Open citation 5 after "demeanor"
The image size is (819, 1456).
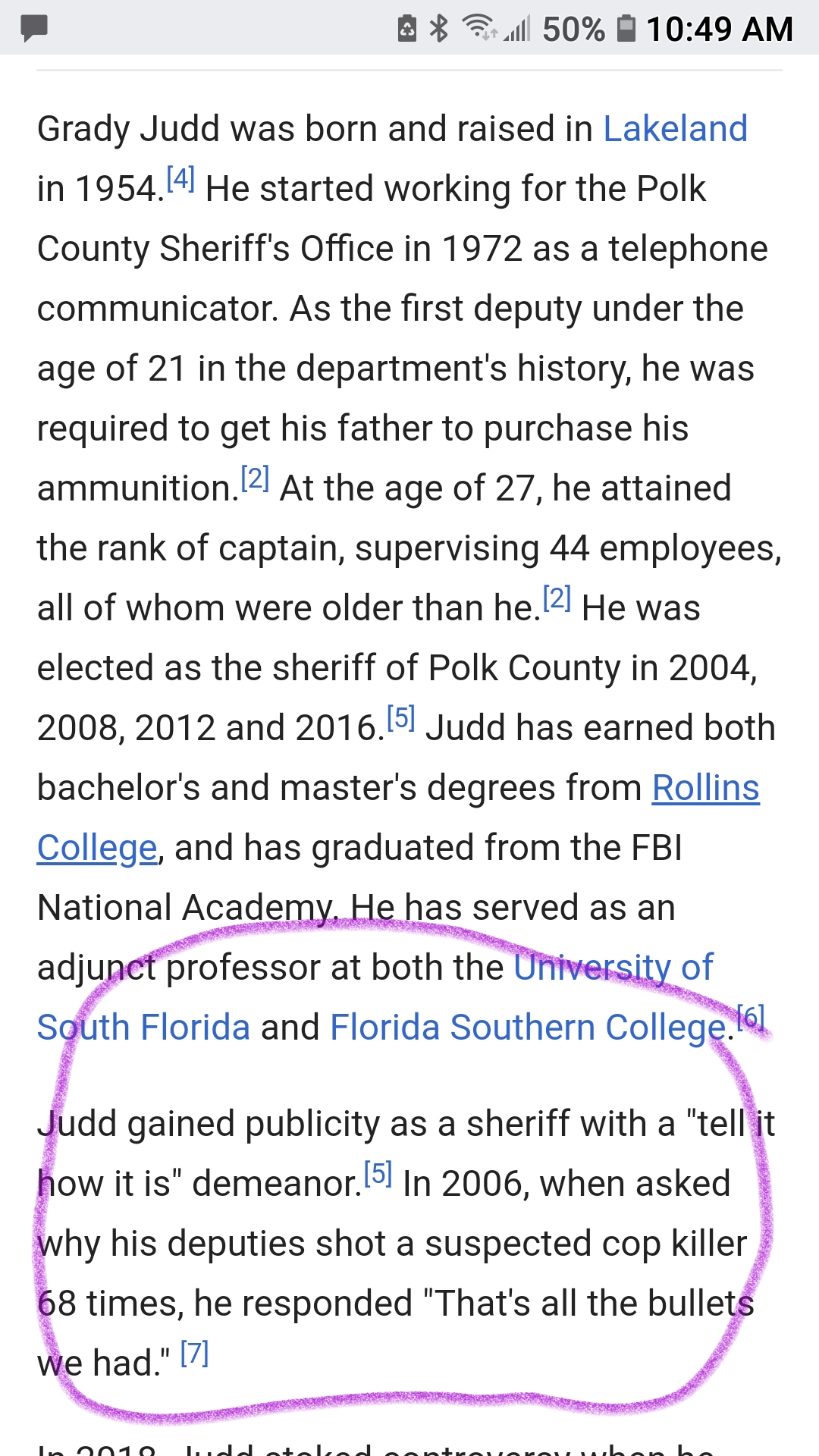click(378, 1174)
